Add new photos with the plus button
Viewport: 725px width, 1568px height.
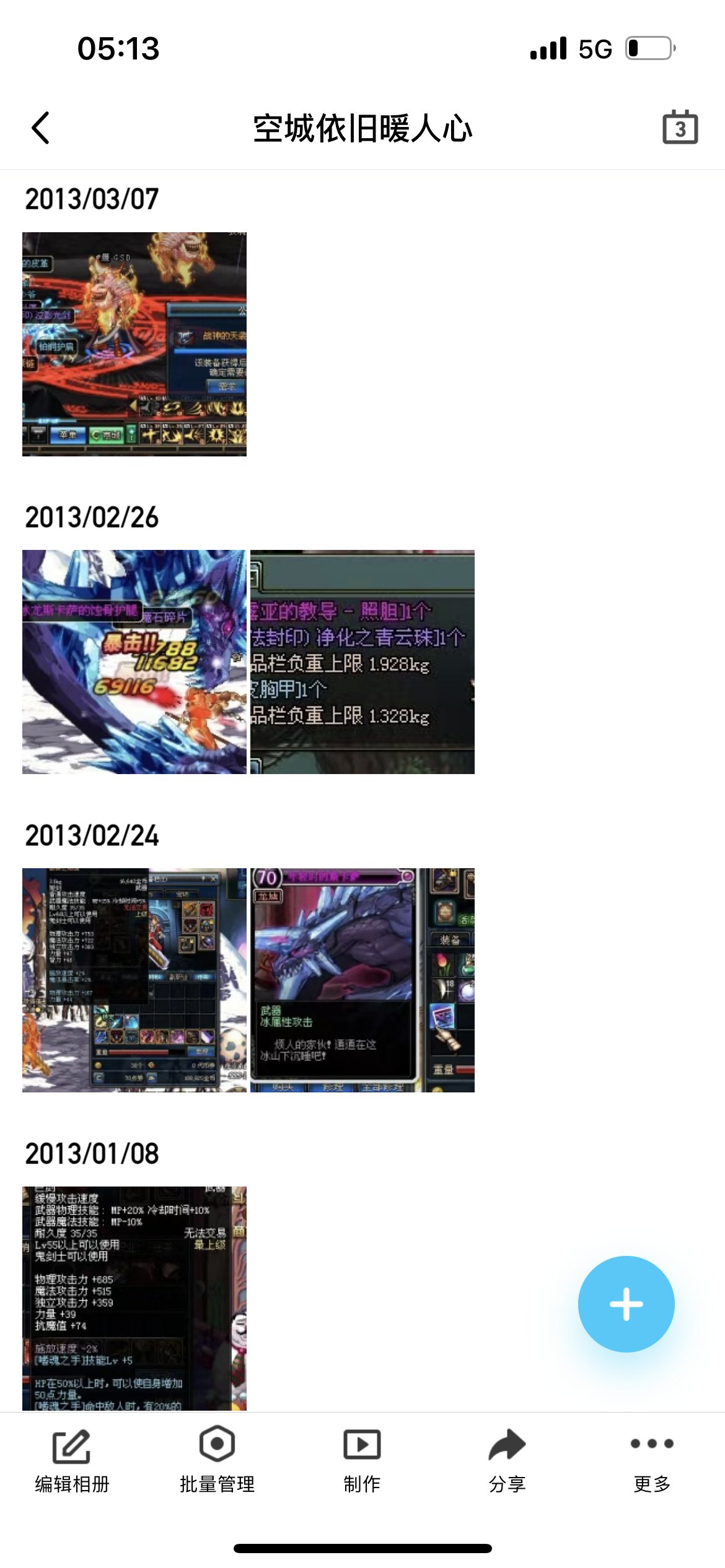(626, 1304)
